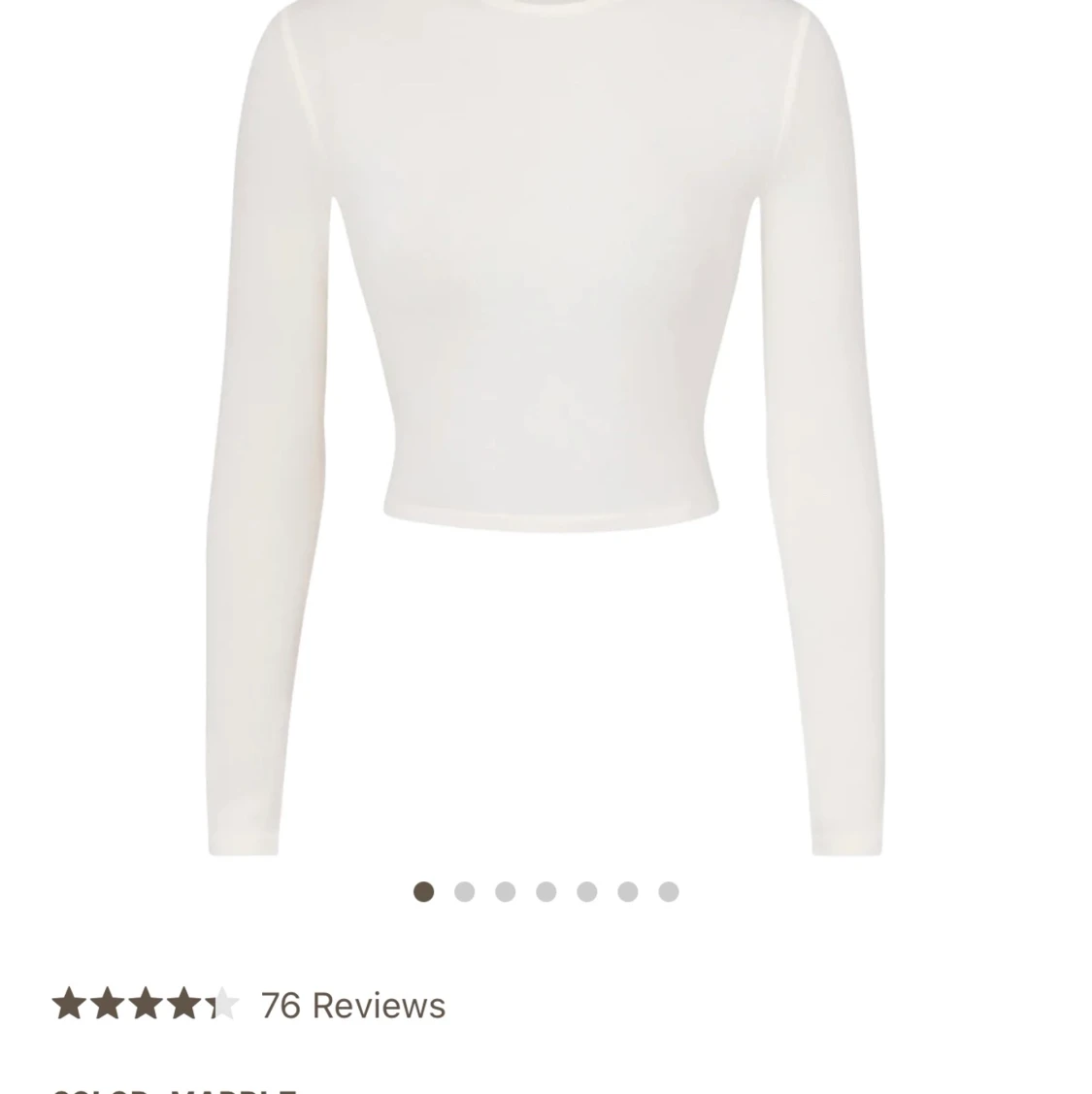Open the white long-sleeve top product image
Viewport: 1092px width, 1094px height.
546,427
